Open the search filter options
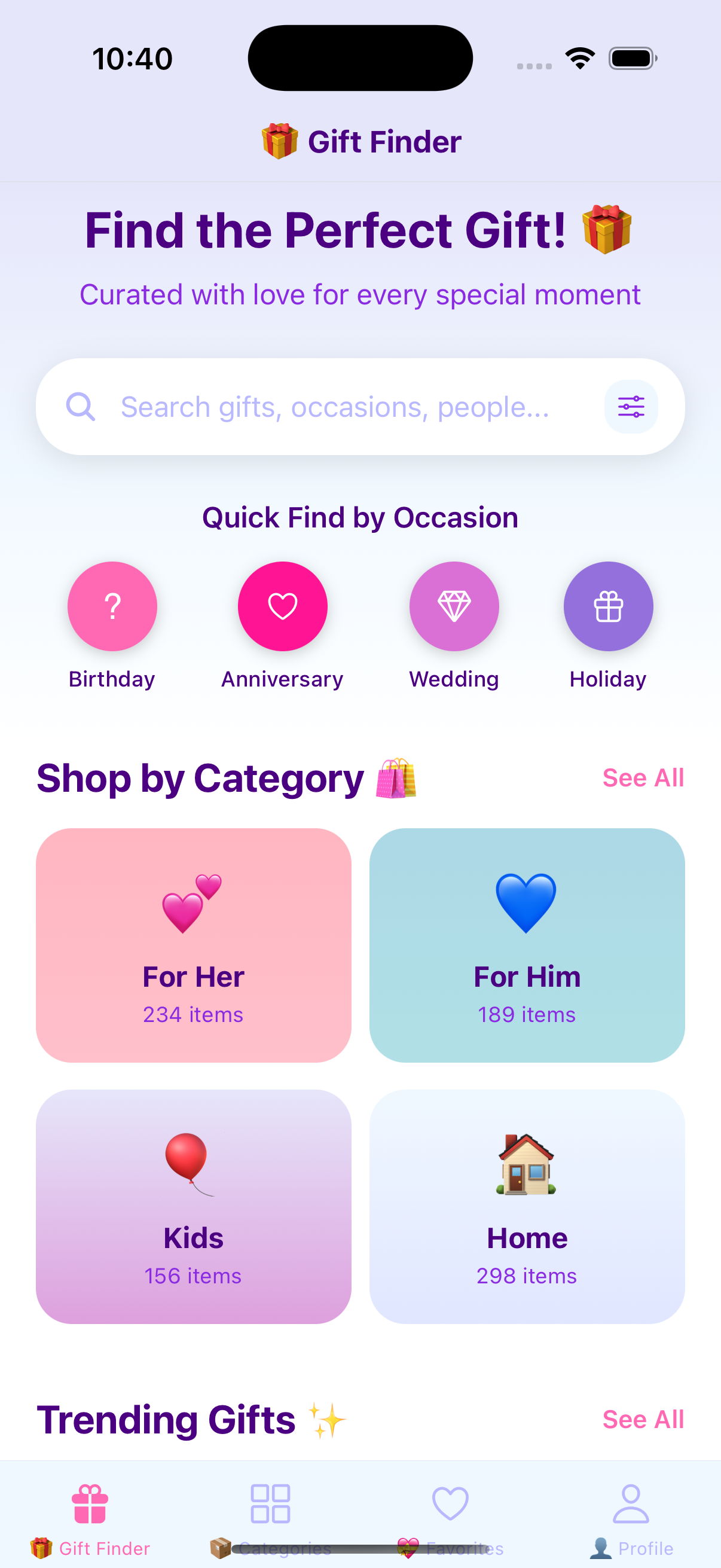Screen dimensions: 721x1568 pyautogui.click(x=630, y=407)
